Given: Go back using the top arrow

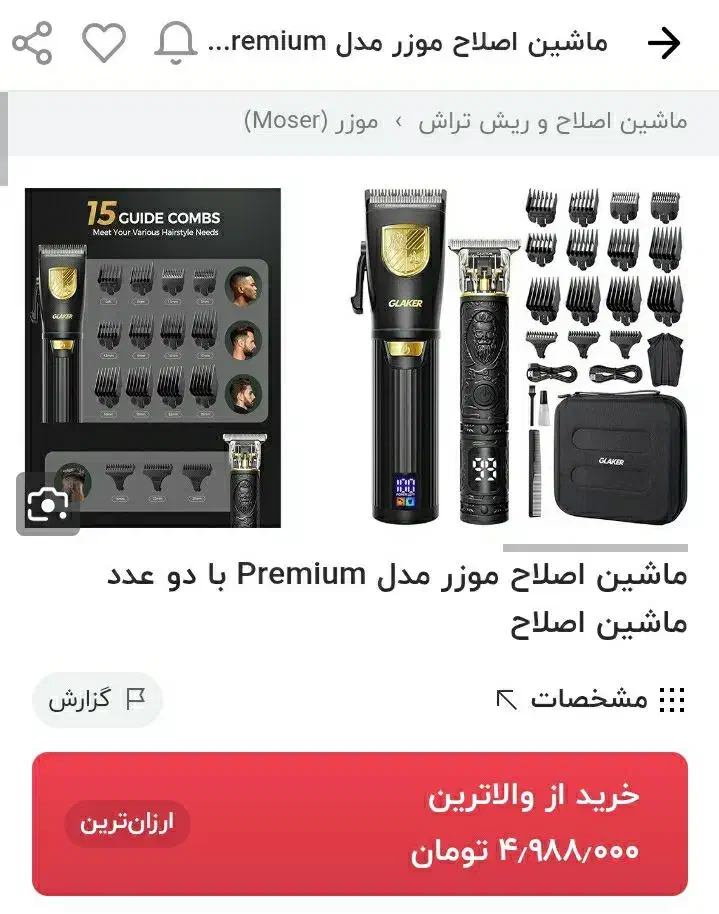Looking at the screenshot, I should (x=664, y=43).
